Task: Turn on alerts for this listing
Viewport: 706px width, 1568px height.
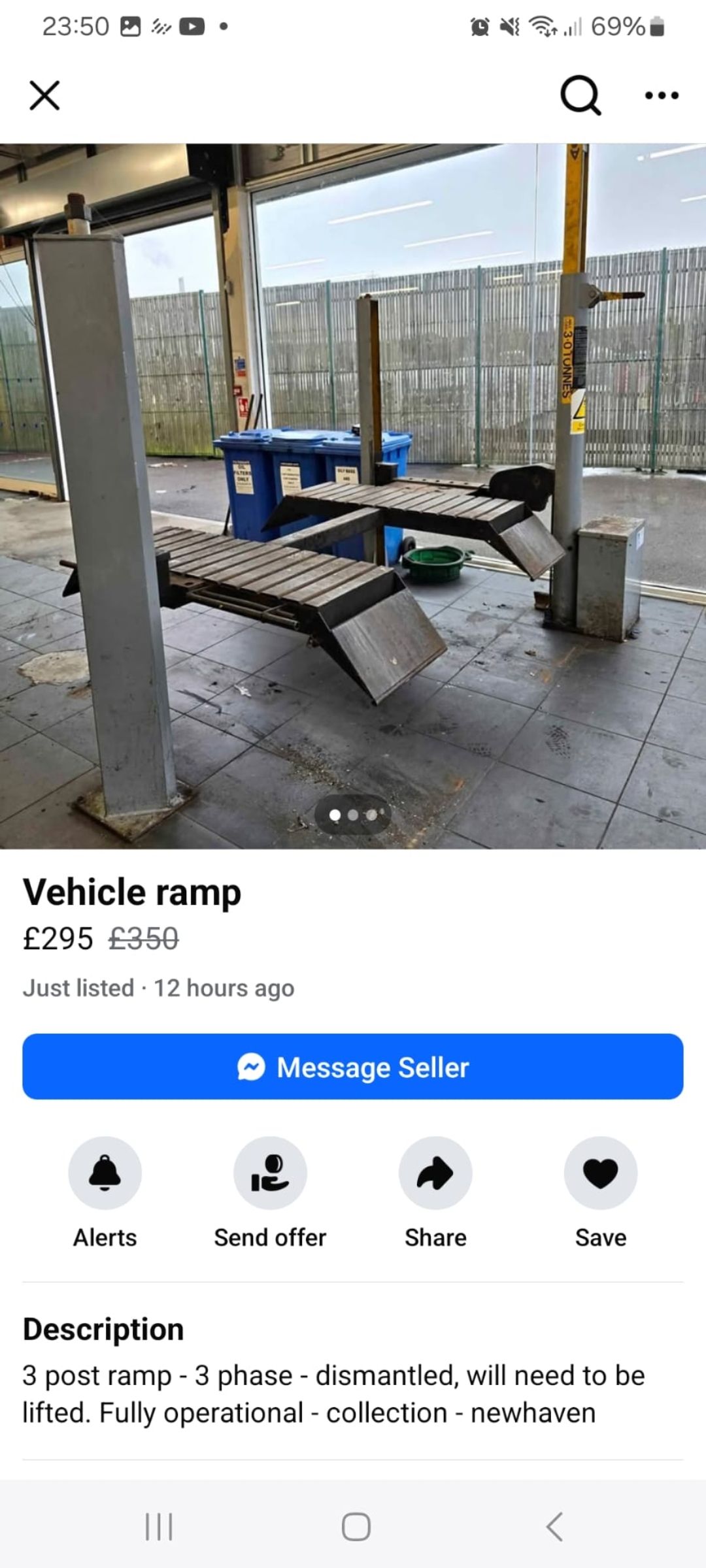Action: point(105,1173)
